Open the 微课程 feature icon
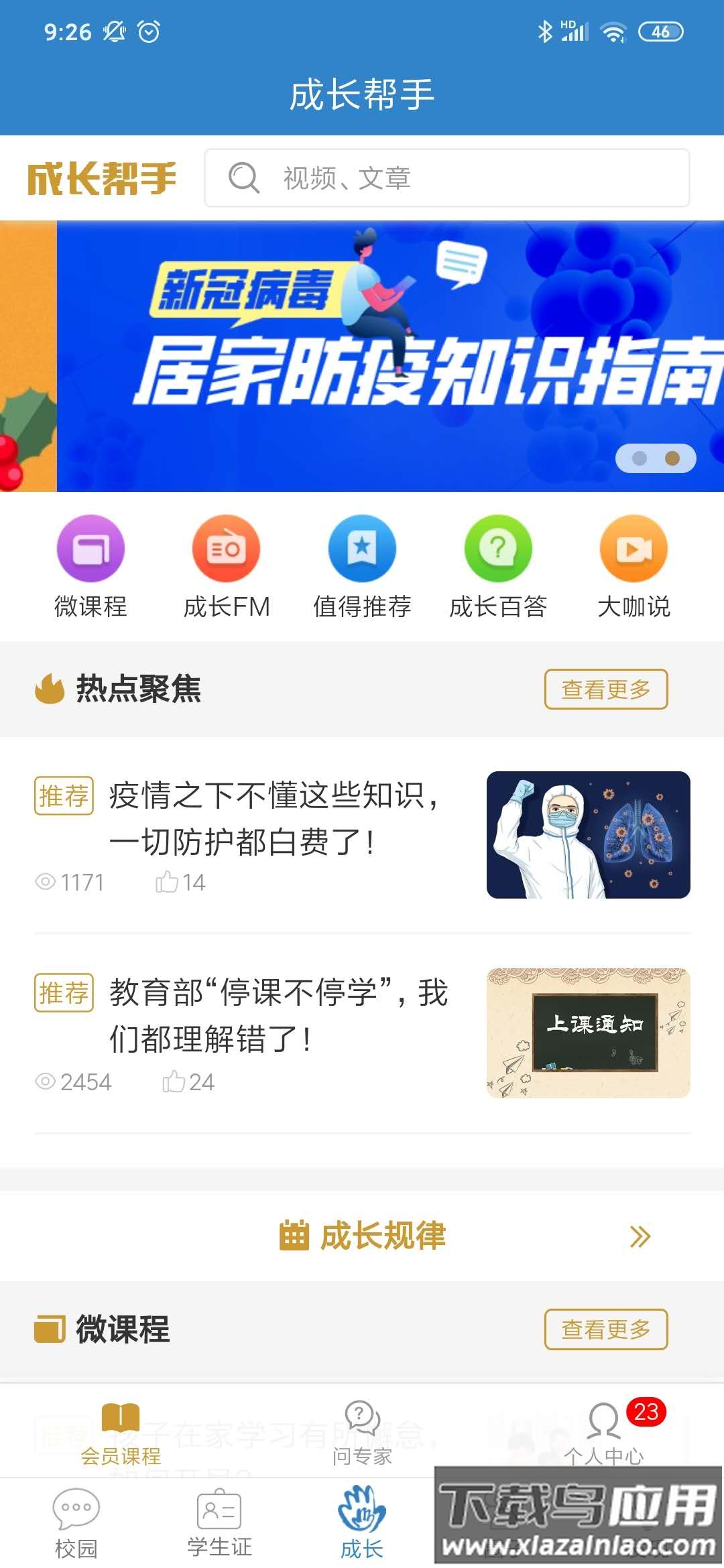The image size is (724, 1568). pos(90,548)
